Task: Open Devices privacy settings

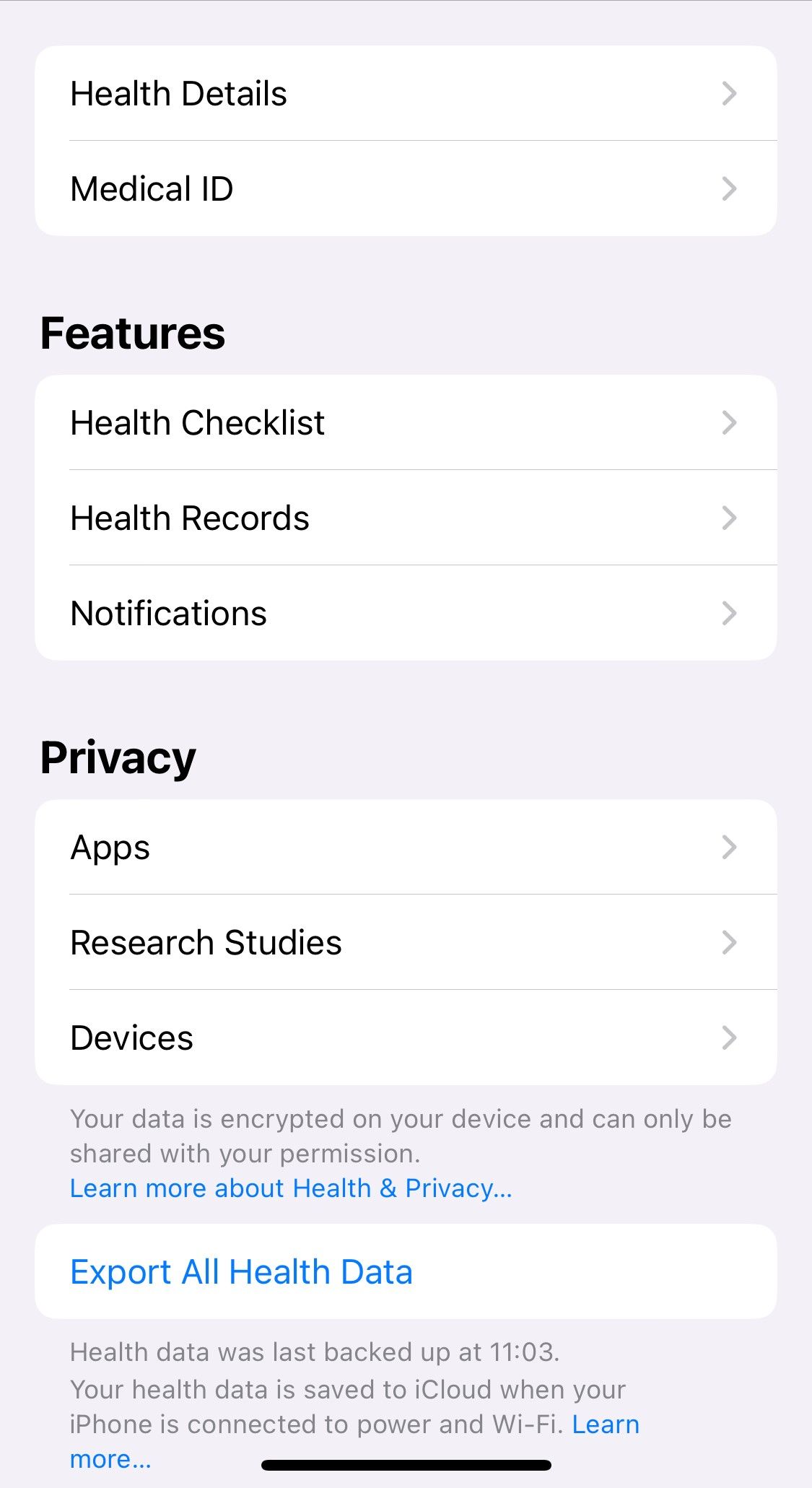Action: [131, 1037]
